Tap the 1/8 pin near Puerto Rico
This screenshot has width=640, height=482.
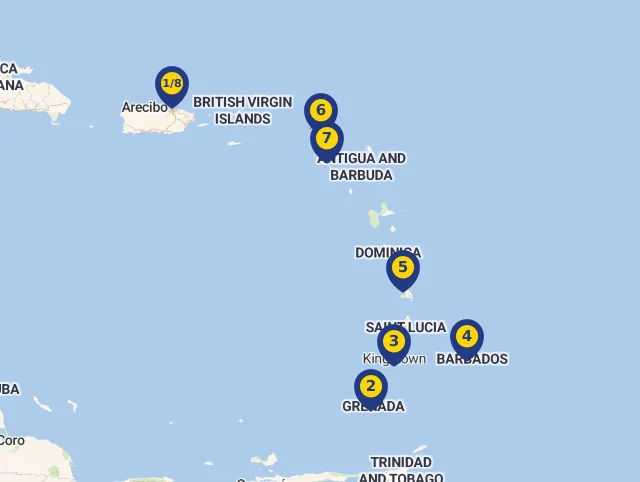click(172, 83)
